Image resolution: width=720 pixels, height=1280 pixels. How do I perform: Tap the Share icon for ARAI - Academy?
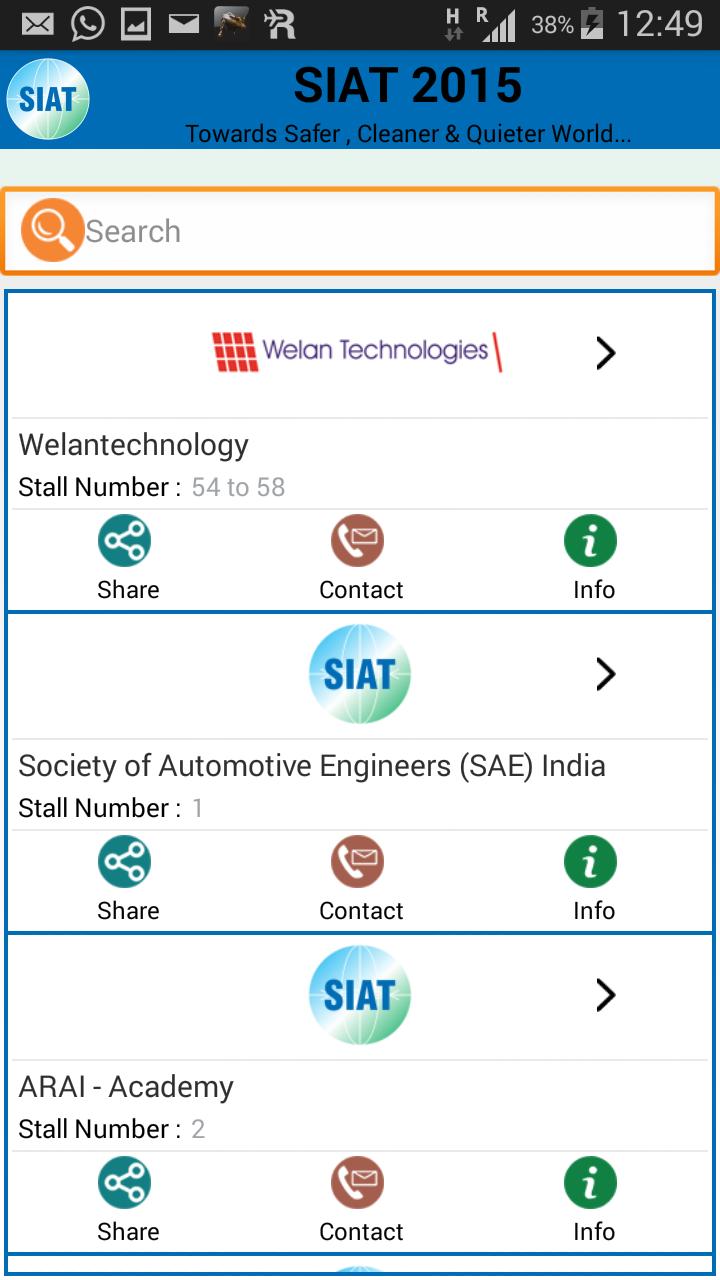tap(125, 1181)
